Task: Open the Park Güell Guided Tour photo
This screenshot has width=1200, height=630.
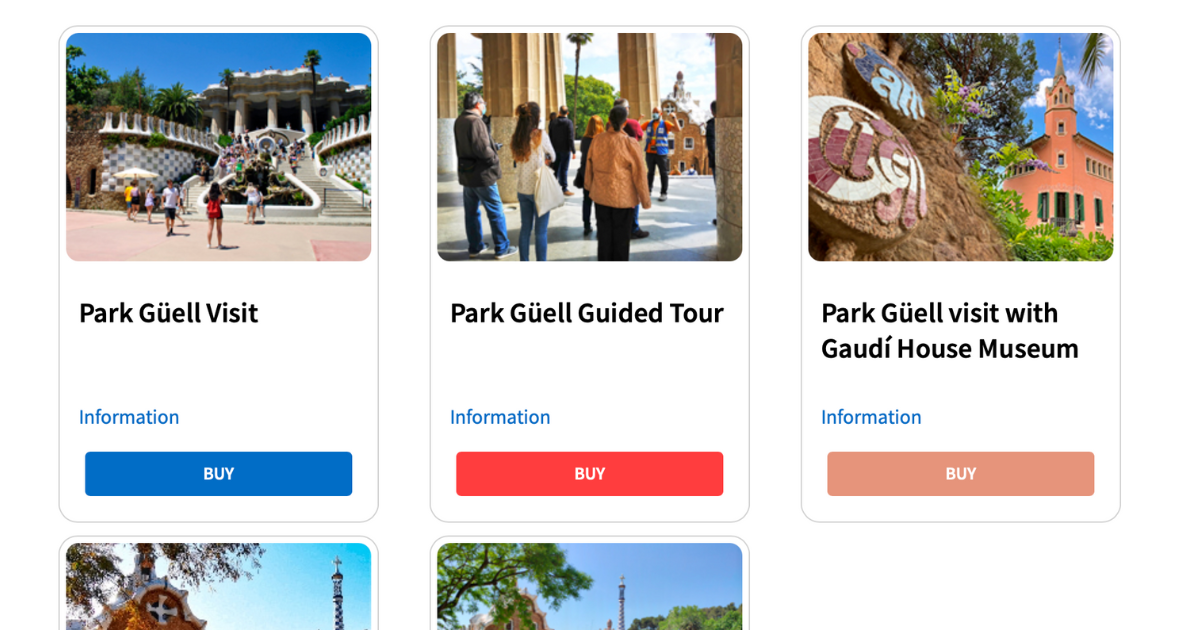Action: [589, 147]
